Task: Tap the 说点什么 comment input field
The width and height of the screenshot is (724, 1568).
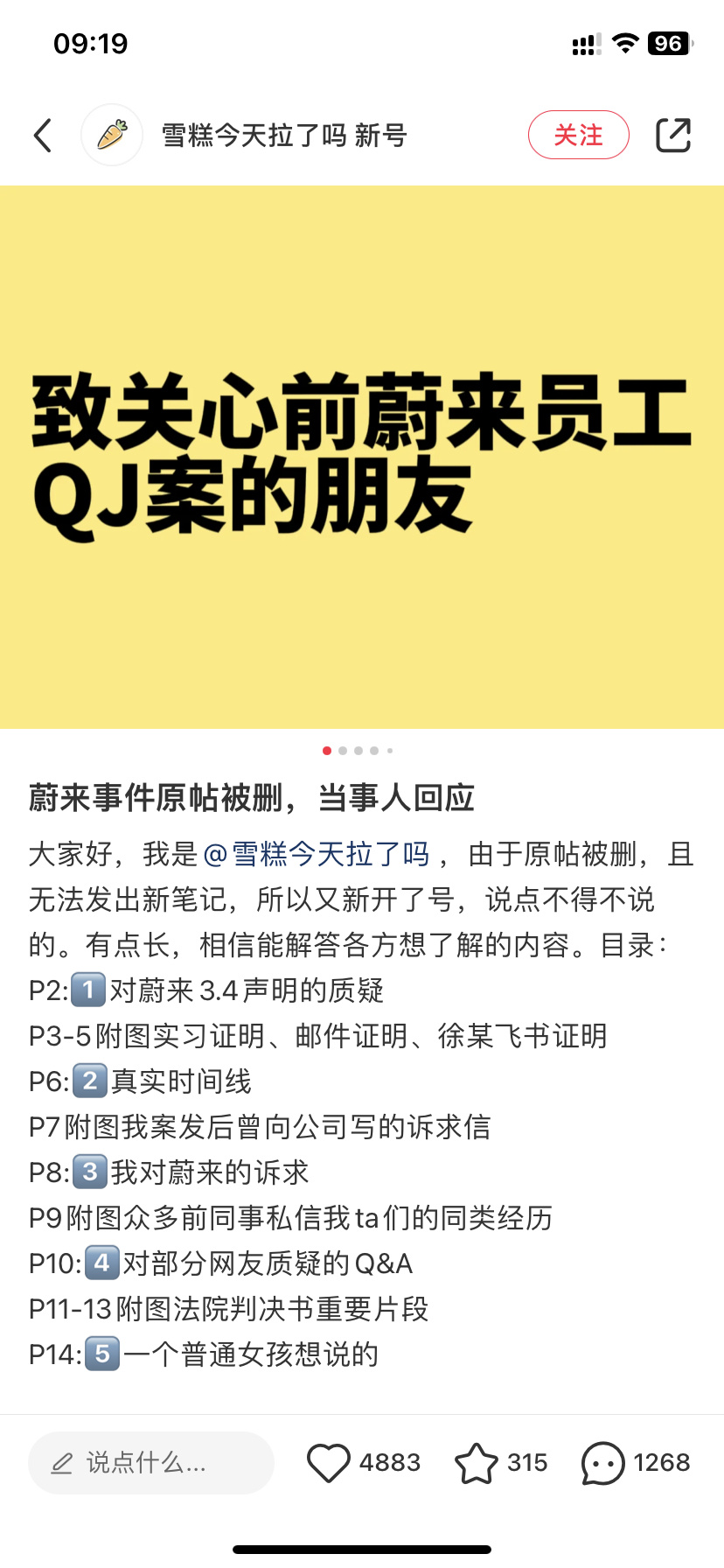Action: coord(150,1462)
